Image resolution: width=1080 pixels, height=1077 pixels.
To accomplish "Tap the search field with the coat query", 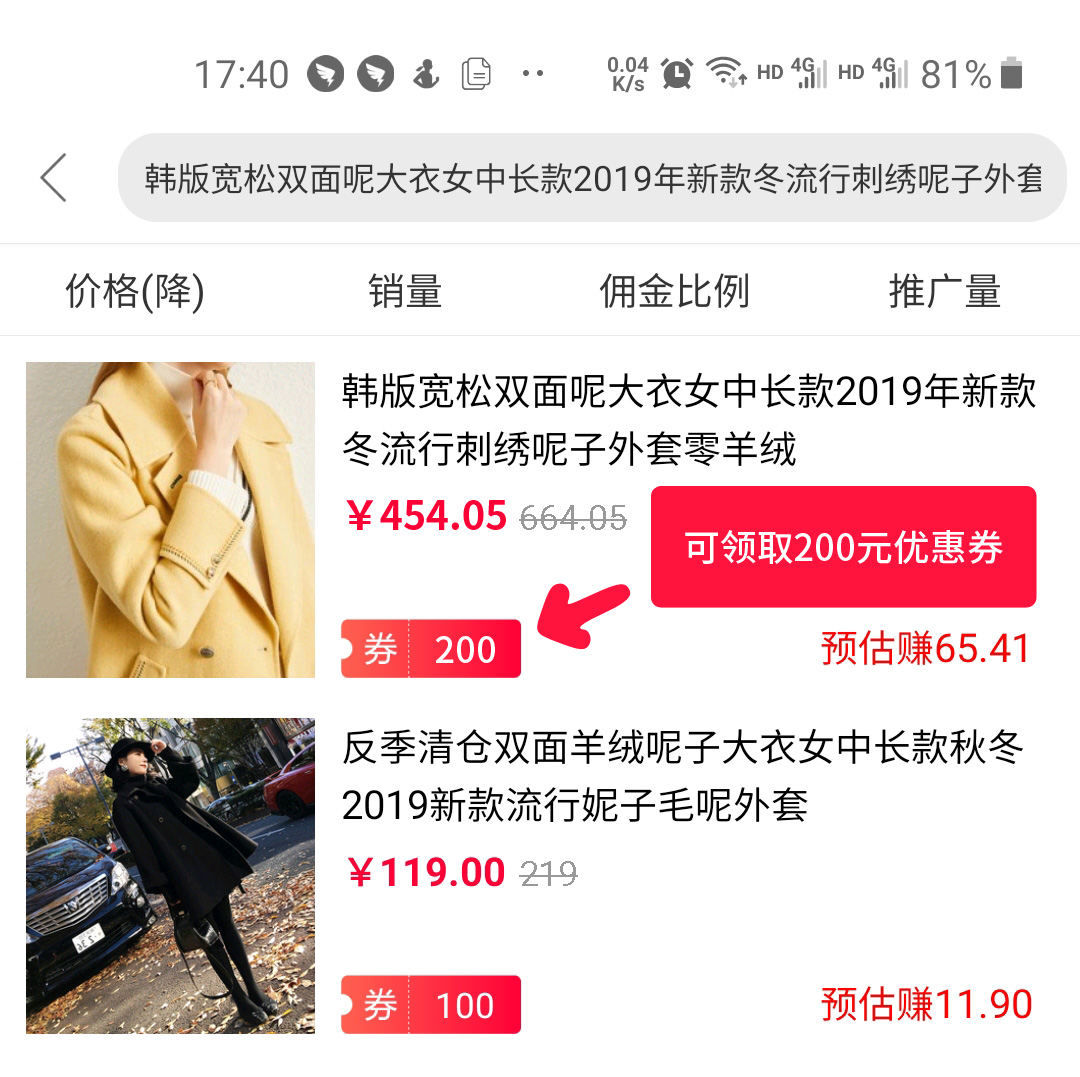I will point(592,178).
